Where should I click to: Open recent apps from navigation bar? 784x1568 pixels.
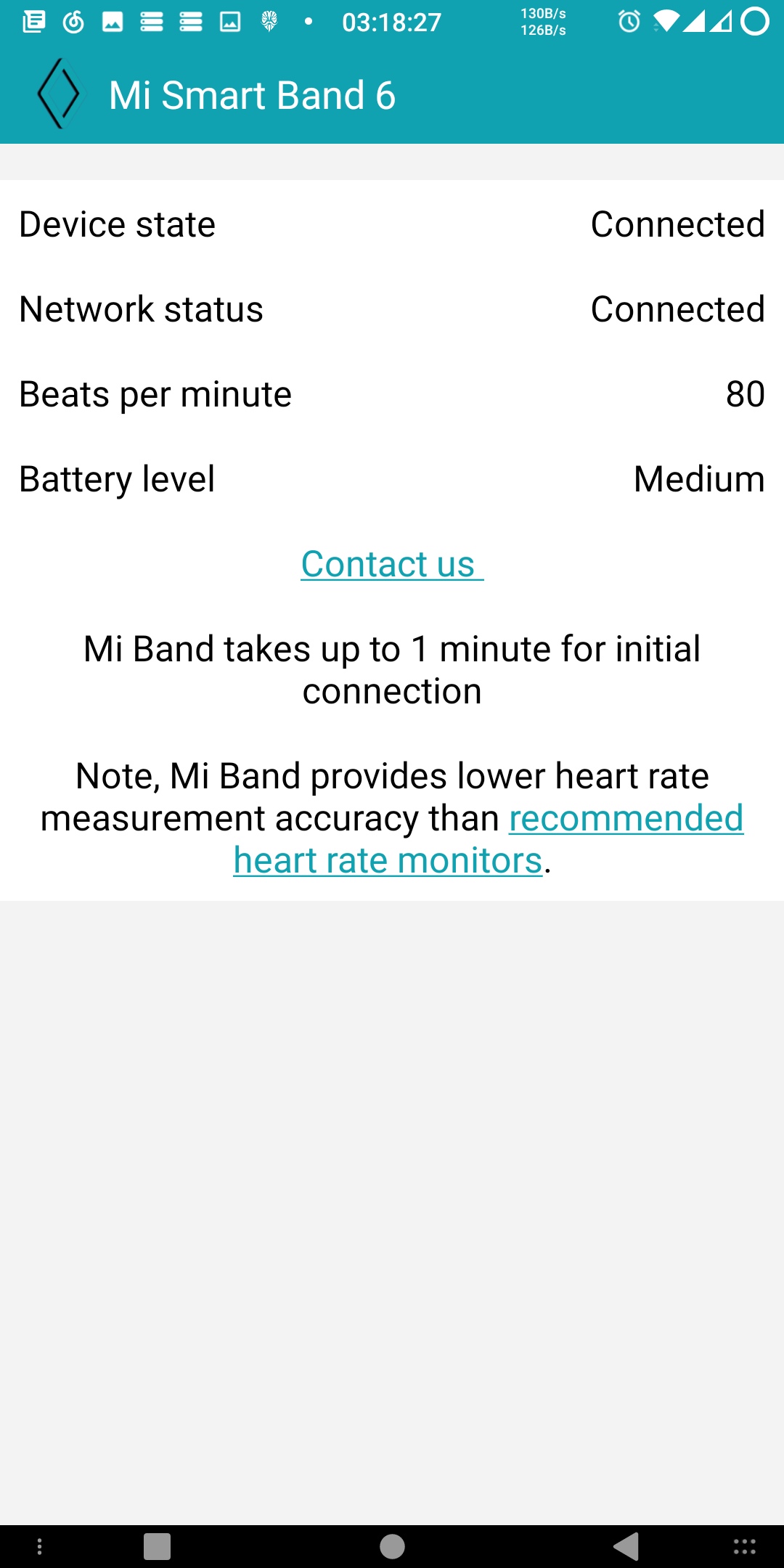point(157,1546)
